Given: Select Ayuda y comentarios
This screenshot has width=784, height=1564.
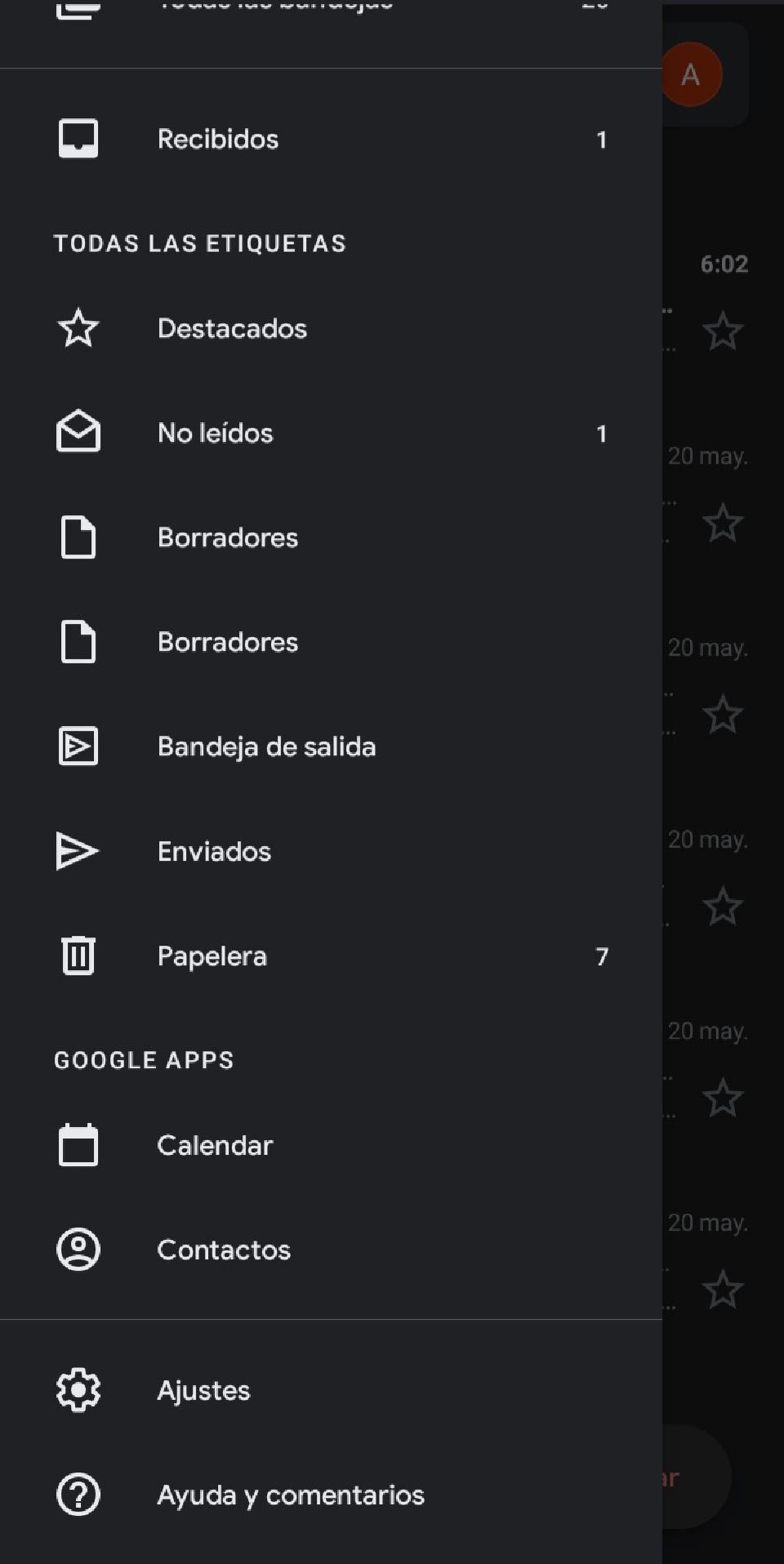Looking at the screenshot, I should coord(290,1495).
